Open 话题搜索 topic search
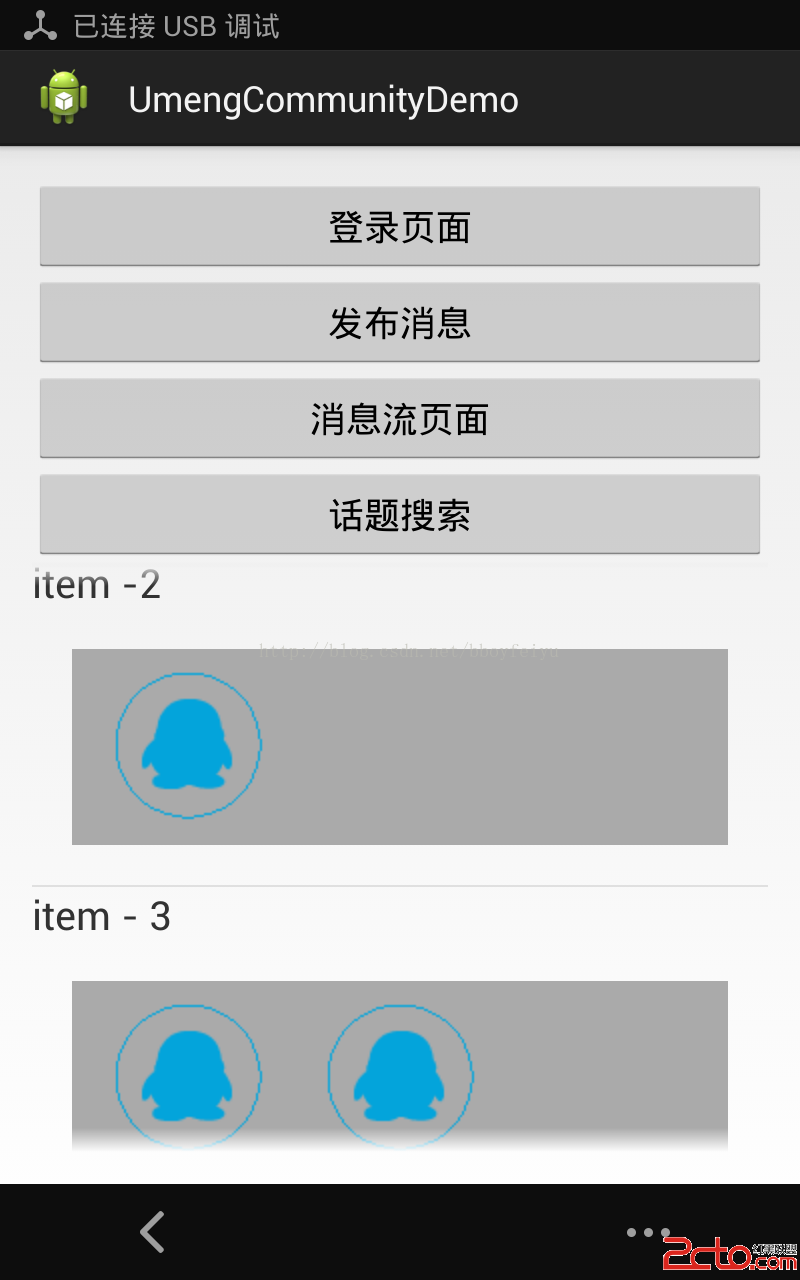This screenshot has height=1280, width=800. 400,515
